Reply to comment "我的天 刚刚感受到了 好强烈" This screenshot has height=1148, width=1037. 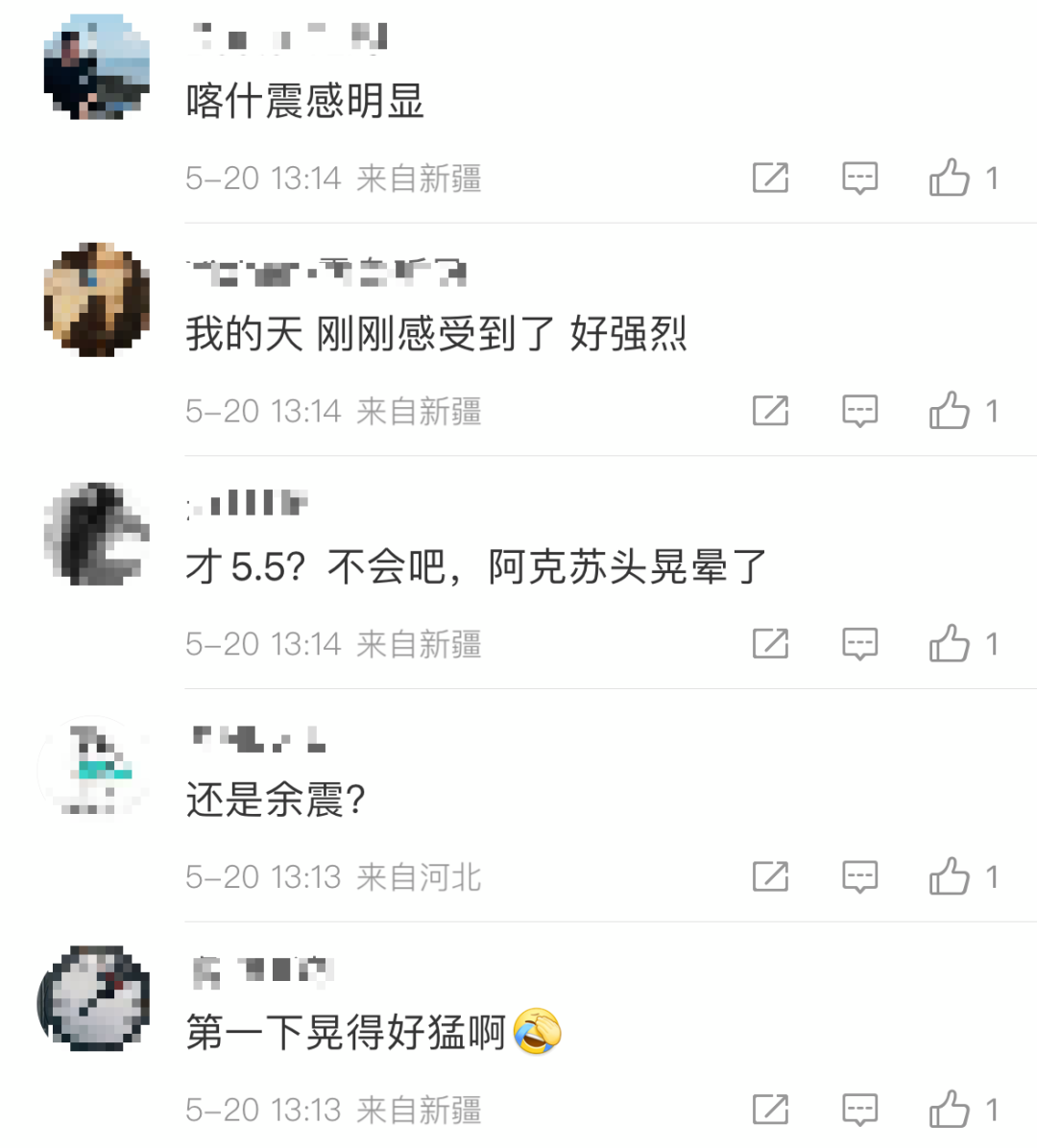tap(859, 411)
